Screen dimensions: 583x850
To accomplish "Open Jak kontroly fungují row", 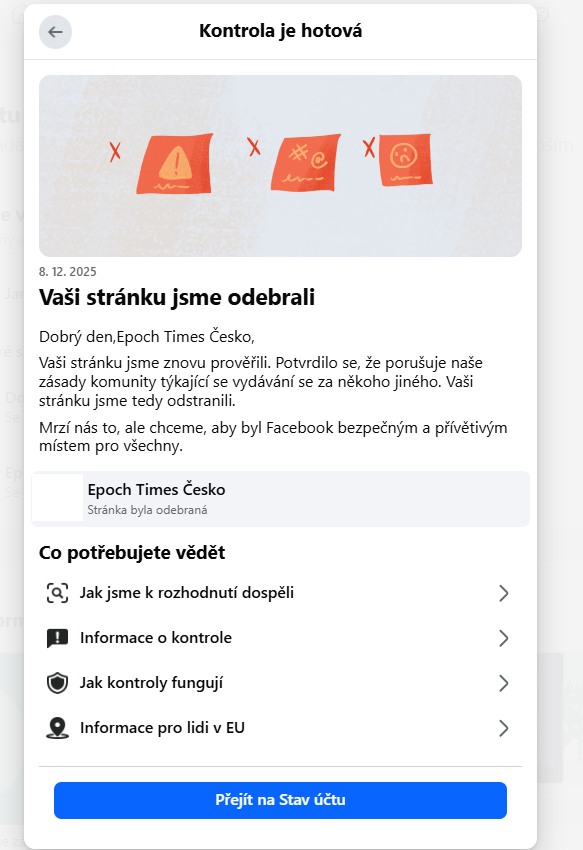I will coord(280,683).
